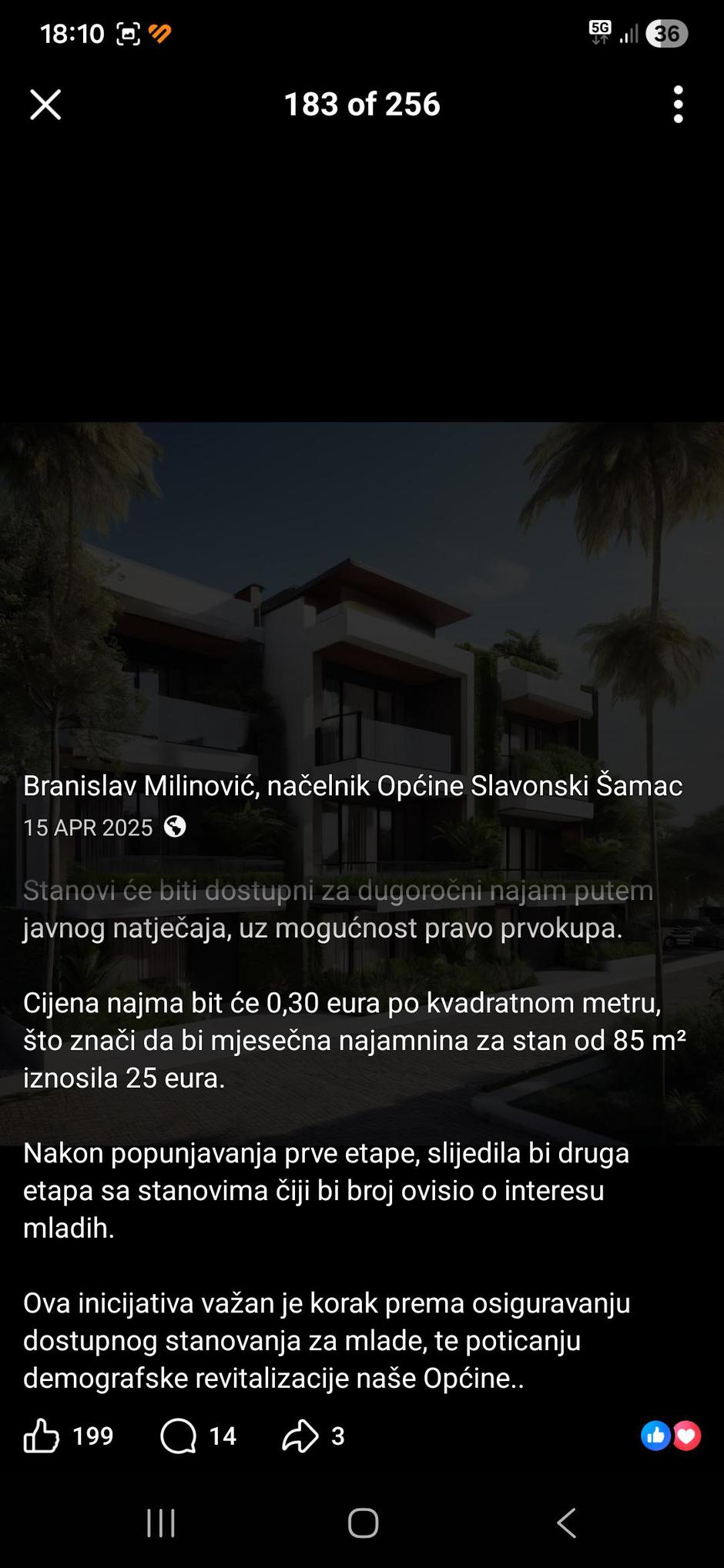Go back with the system back button

[566, 1523]
